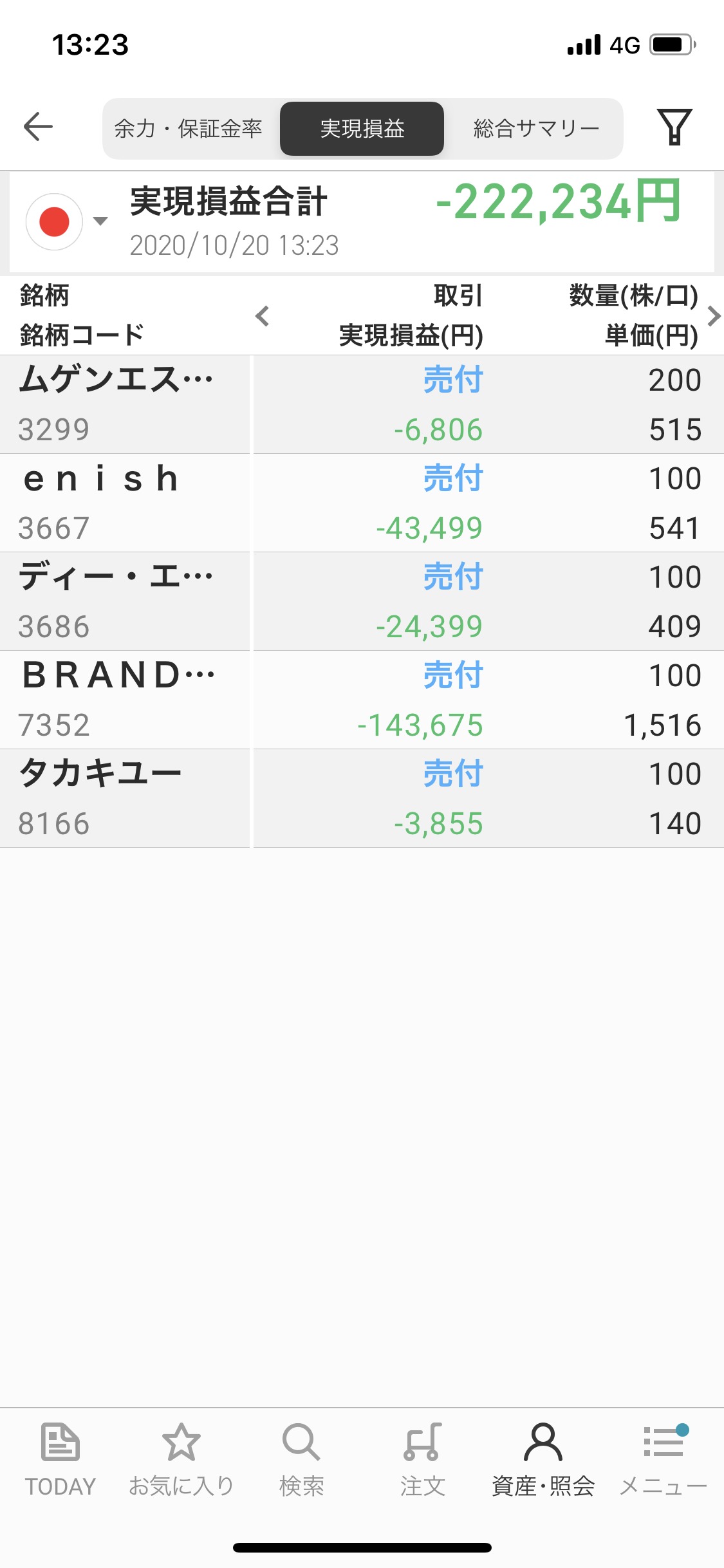The height and width of the screenshot is (1568, 724).
Task: Switch to the 余力・保証金率 segment
Action: (x=189, y=129)
